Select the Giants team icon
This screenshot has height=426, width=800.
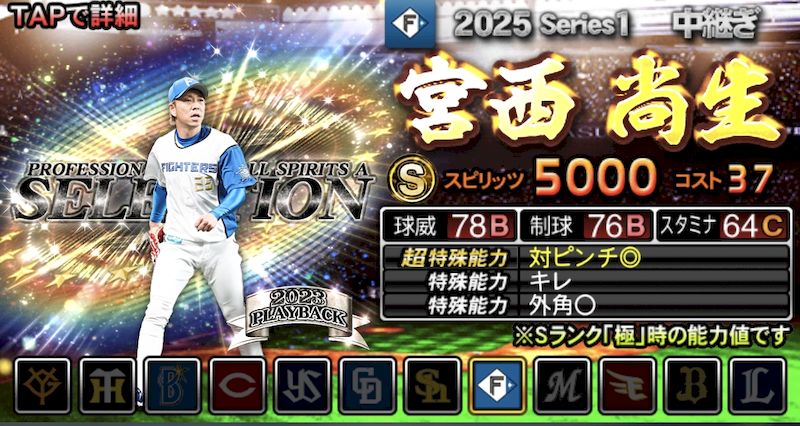click(44, 385)
